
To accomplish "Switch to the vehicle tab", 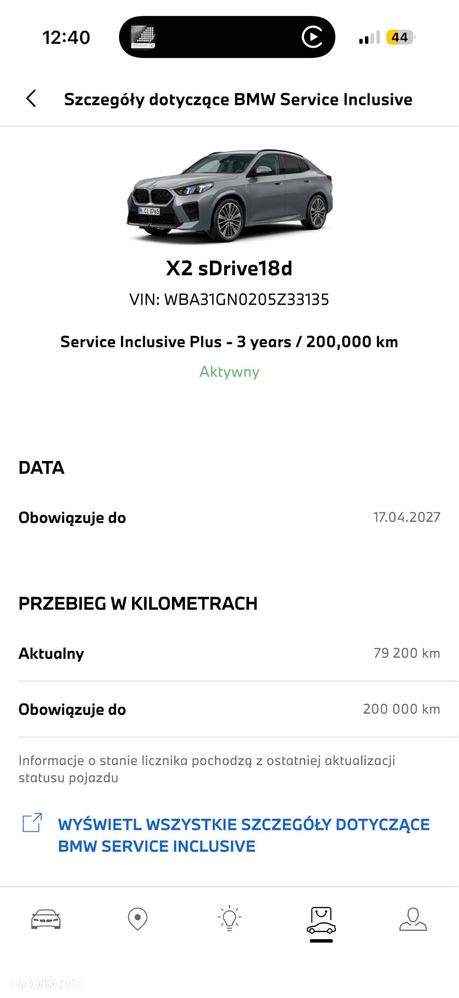I will click(x=46, y=920).
